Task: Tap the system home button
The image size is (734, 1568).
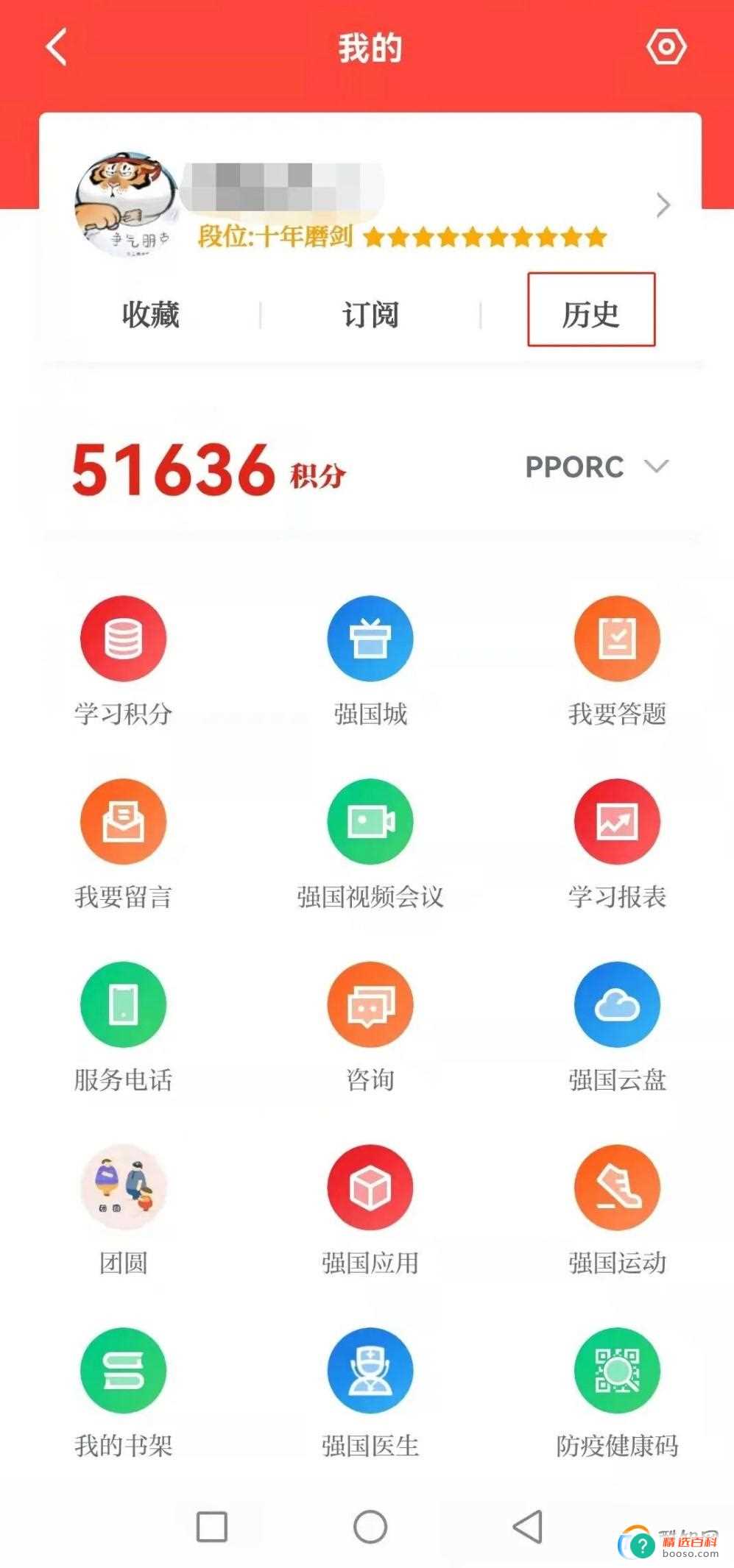Action: click(370, 1527)
